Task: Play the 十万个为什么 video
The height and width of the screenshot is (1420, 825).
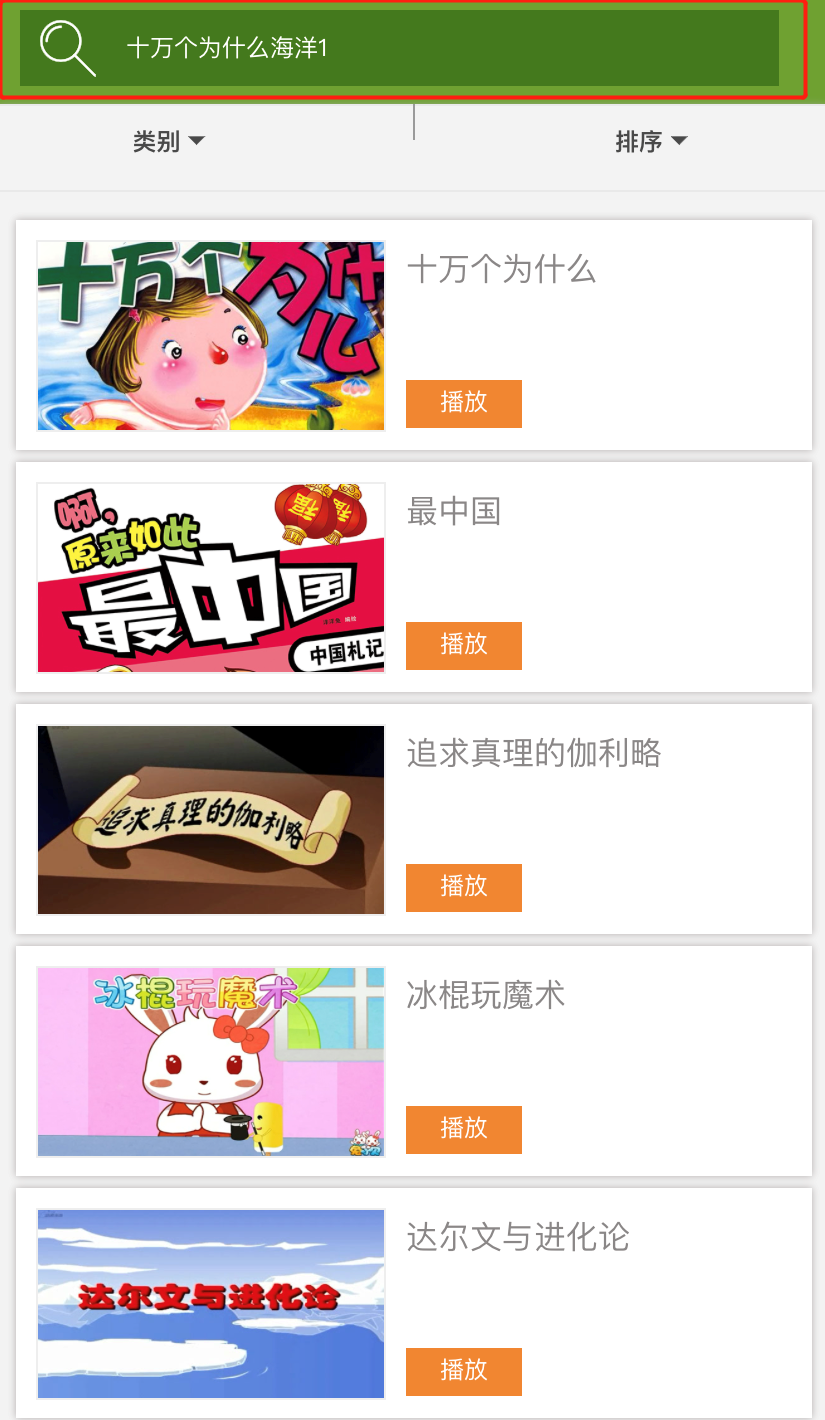Action: 463,403
